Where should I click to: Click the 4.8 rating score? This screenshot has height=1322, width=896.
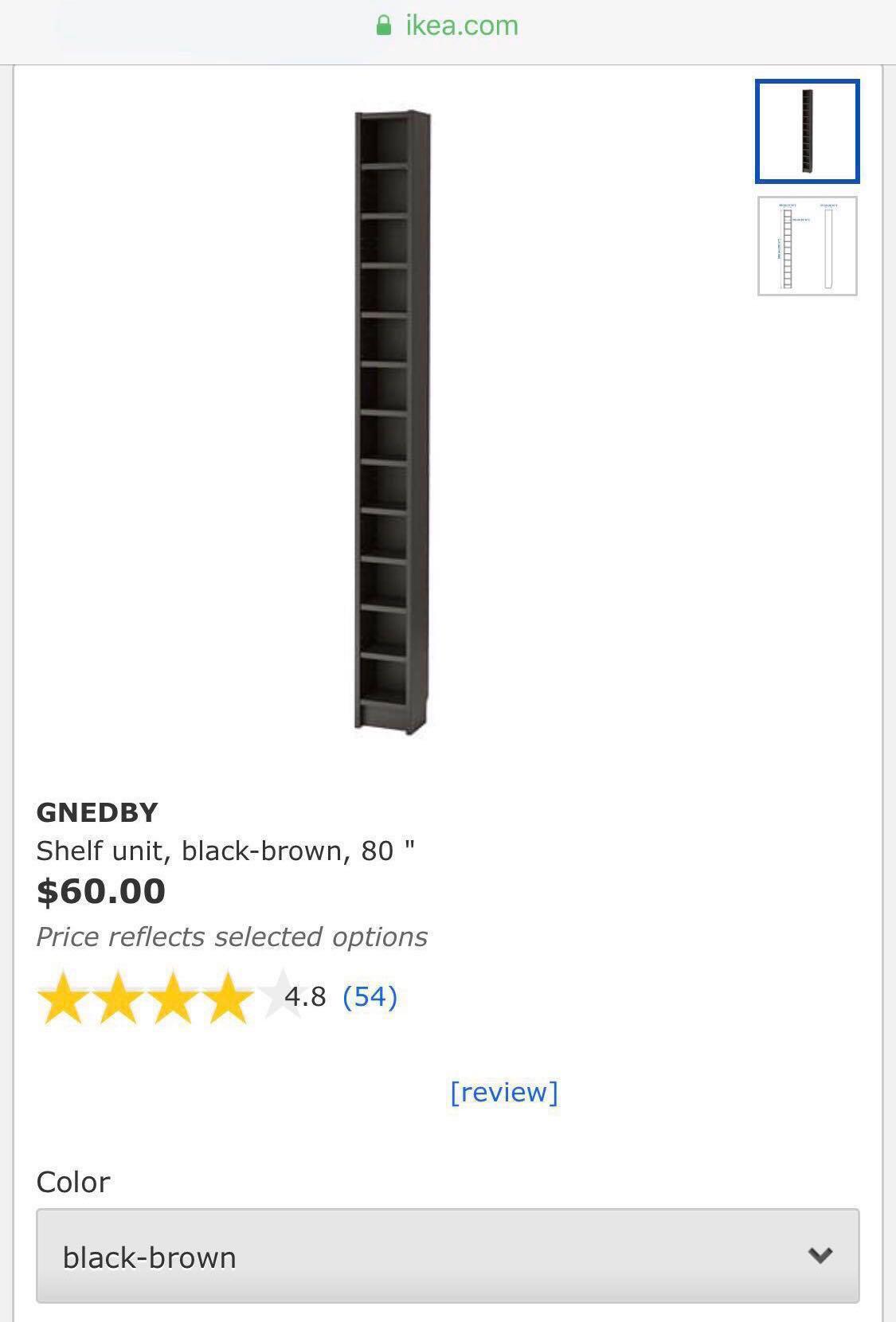click(305, 997)
